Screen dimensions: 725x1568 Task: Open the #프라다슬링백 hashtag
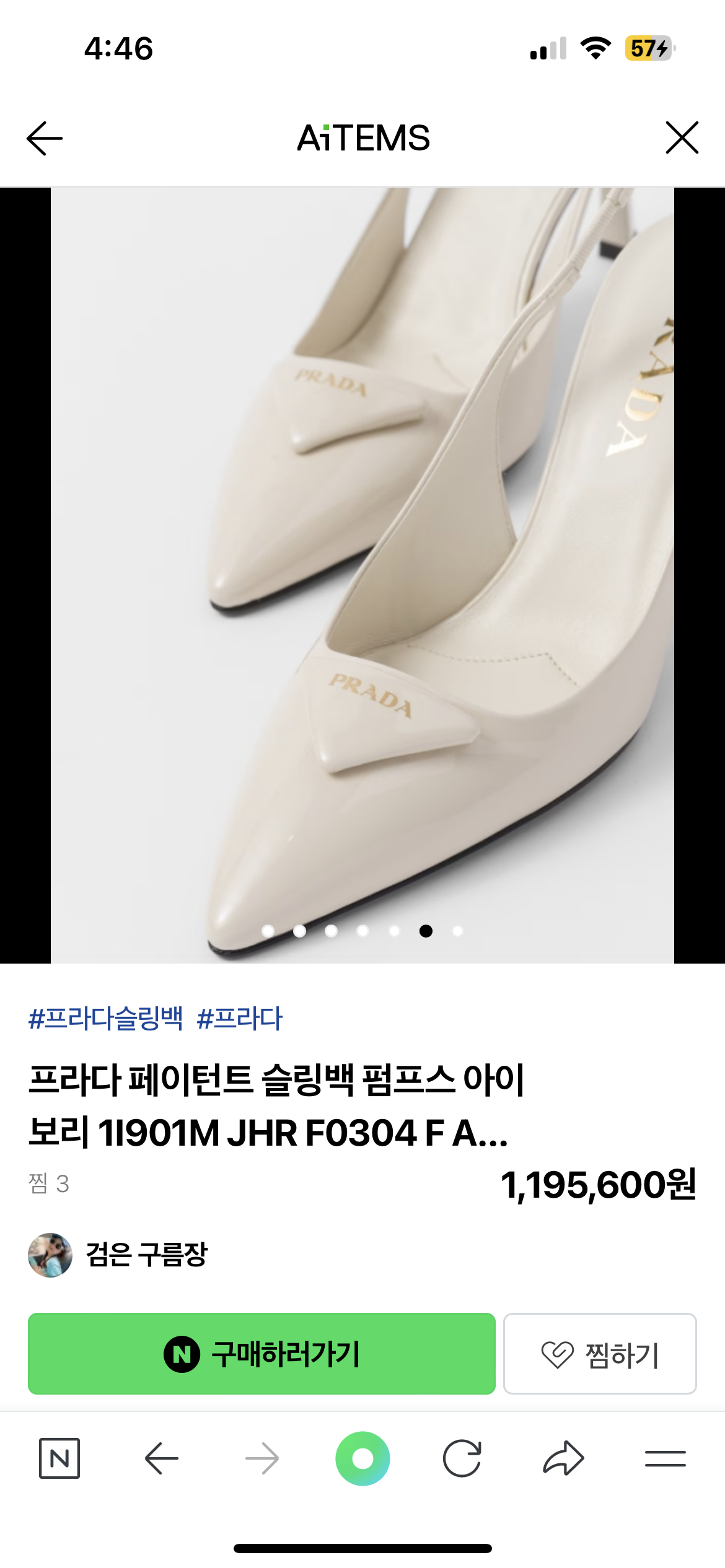coord(106,1018)
